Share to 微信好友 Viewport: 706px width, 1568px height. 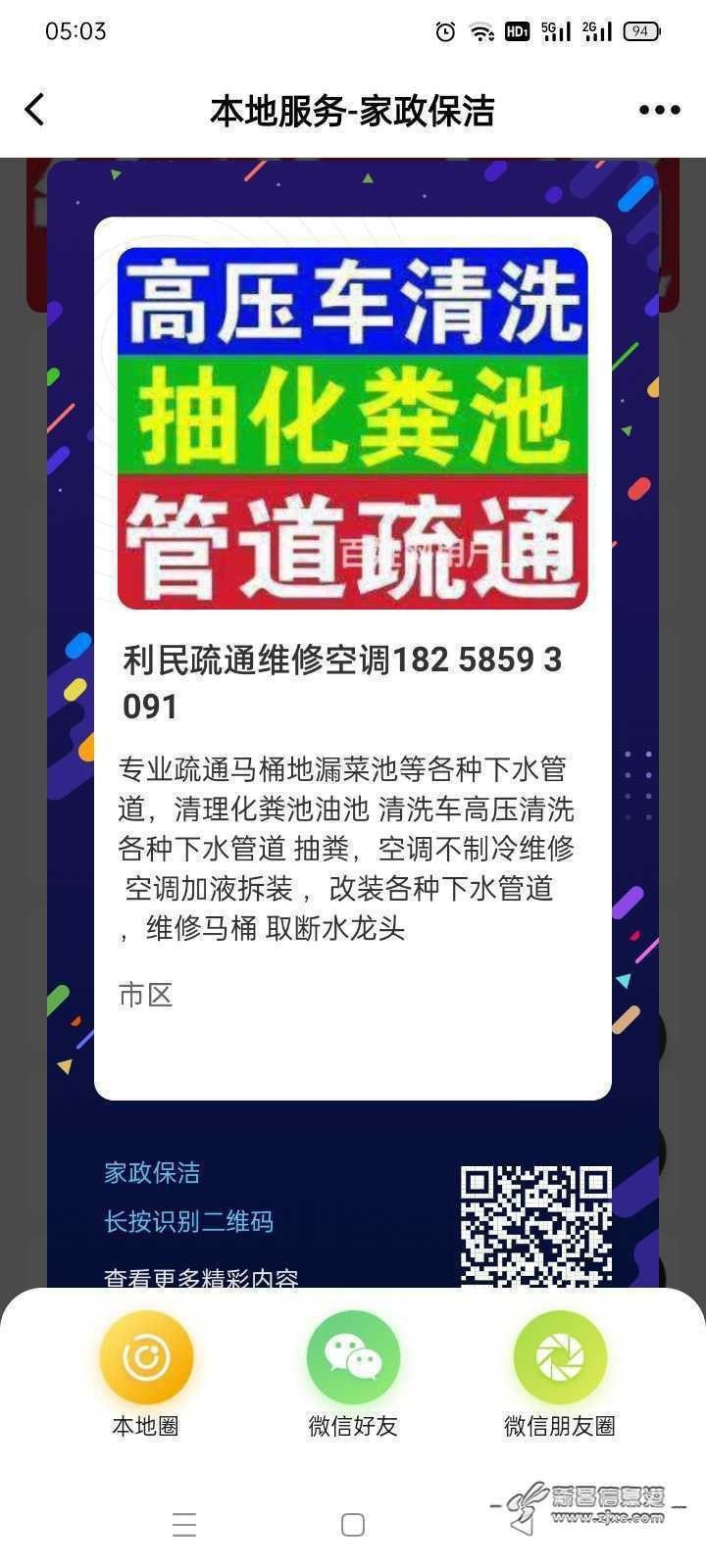353,1358
